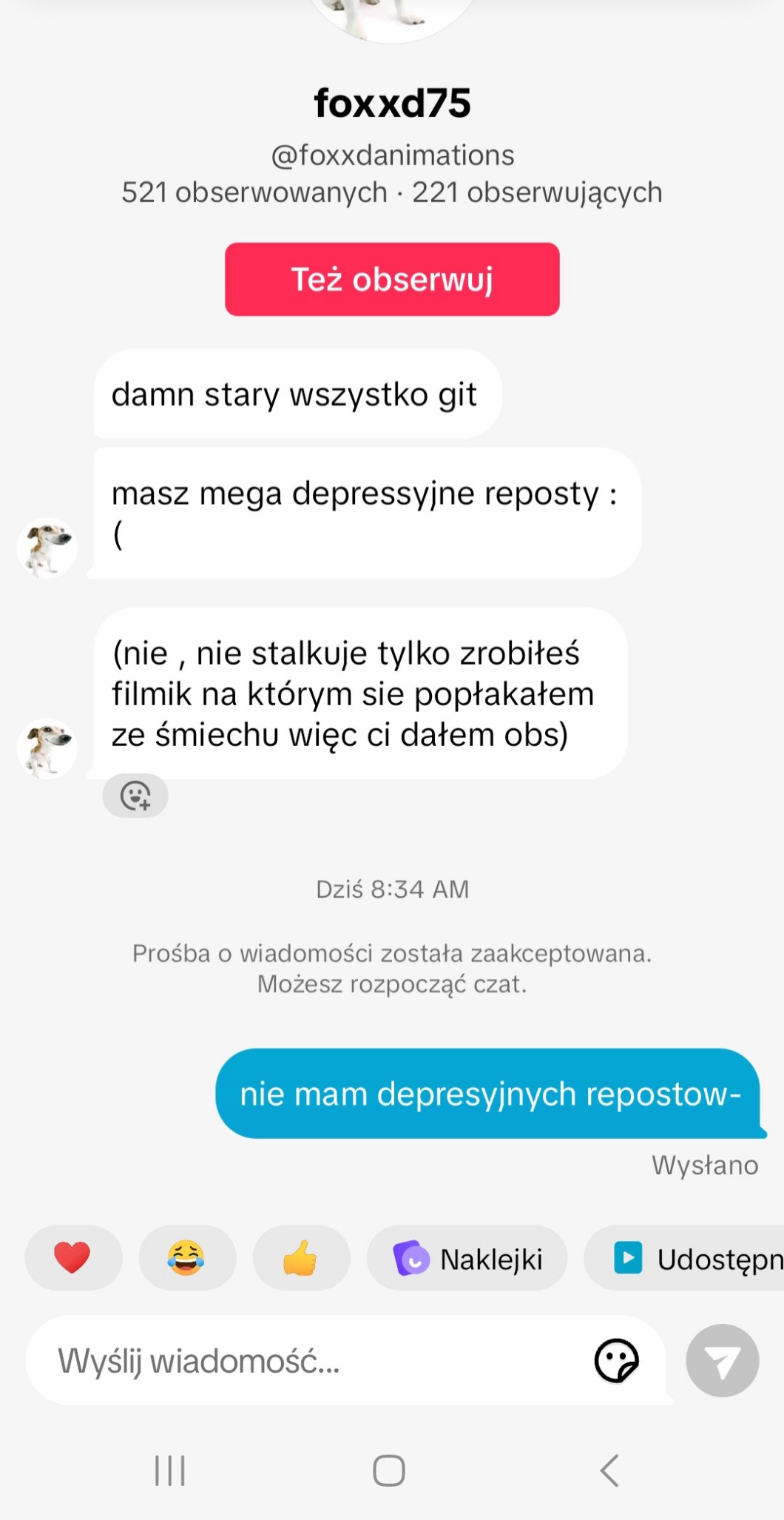The image size is (784, 1520).
Task: Open the Naklejki stickers chip
Action: pyautogui.click(x=467, y=1258)
